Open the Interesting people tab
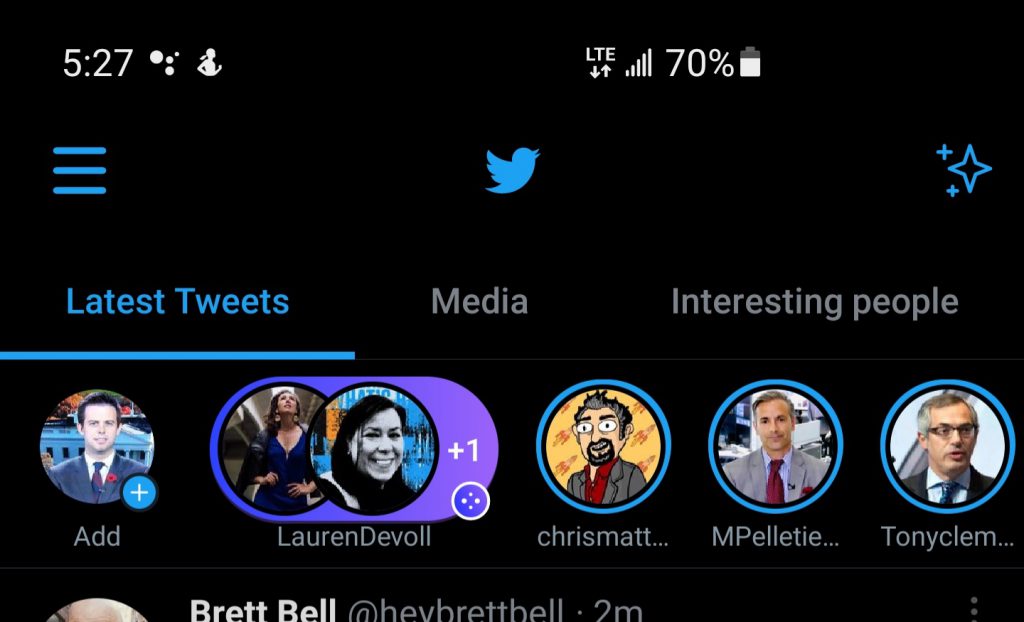The width and height of the screenshot is (1024, 622). point(814,302)
